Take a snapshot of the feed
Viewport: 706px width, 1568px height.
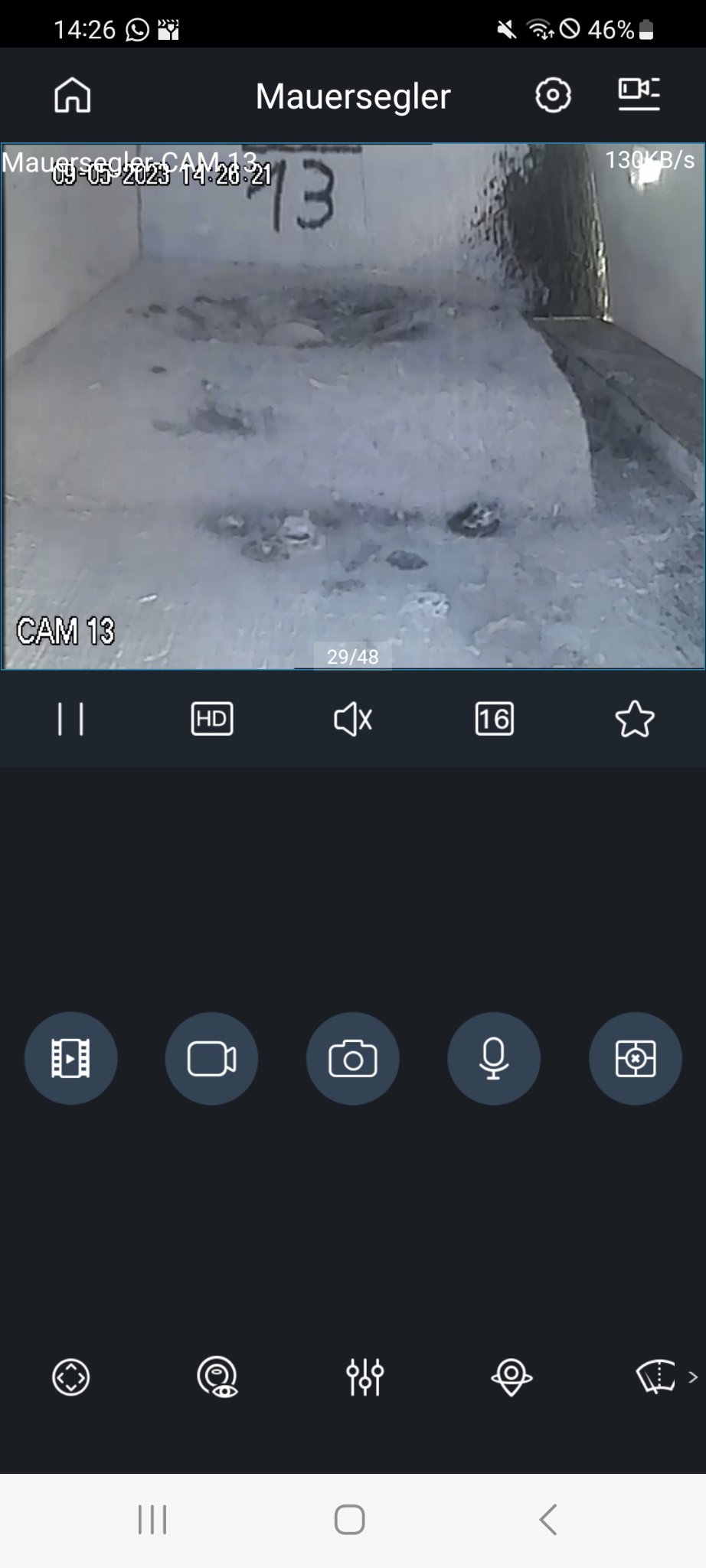pos(353,1059)
